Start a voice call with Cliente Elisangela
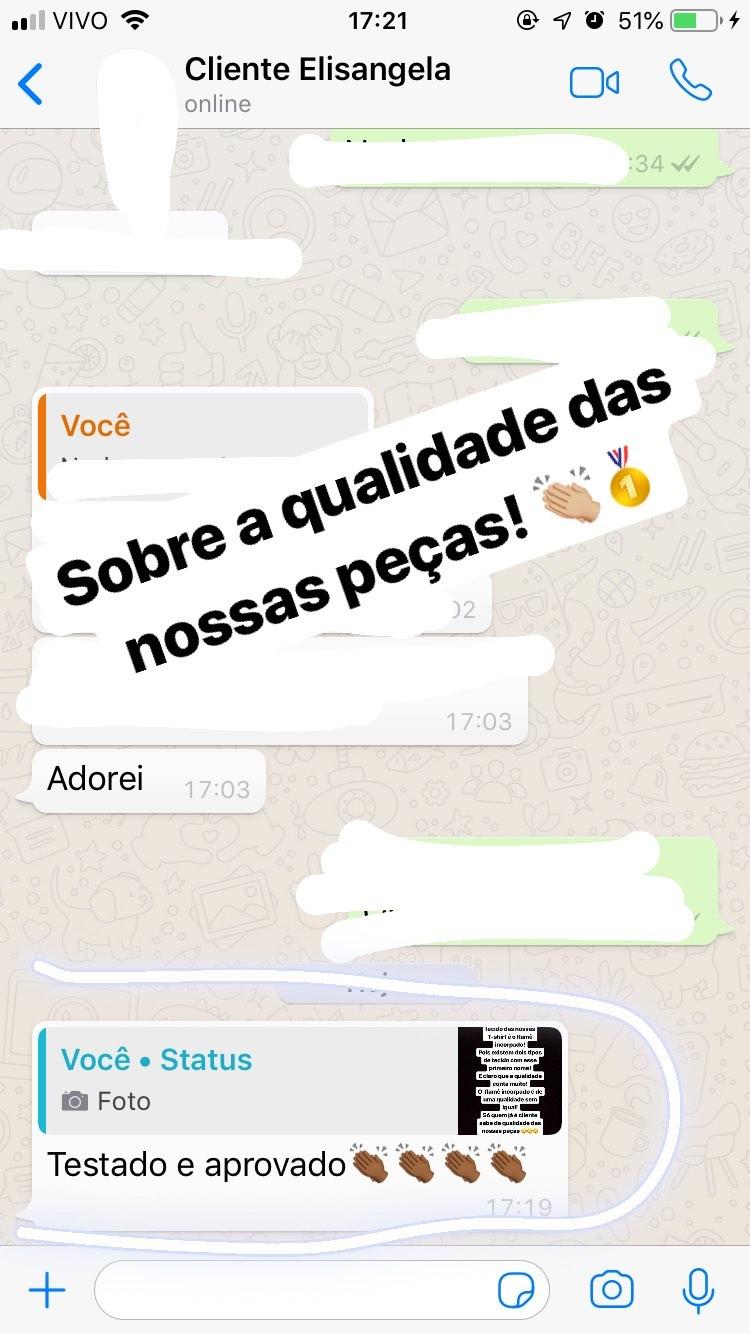Viewport: 750px width, 1334px height. (690, 82)
